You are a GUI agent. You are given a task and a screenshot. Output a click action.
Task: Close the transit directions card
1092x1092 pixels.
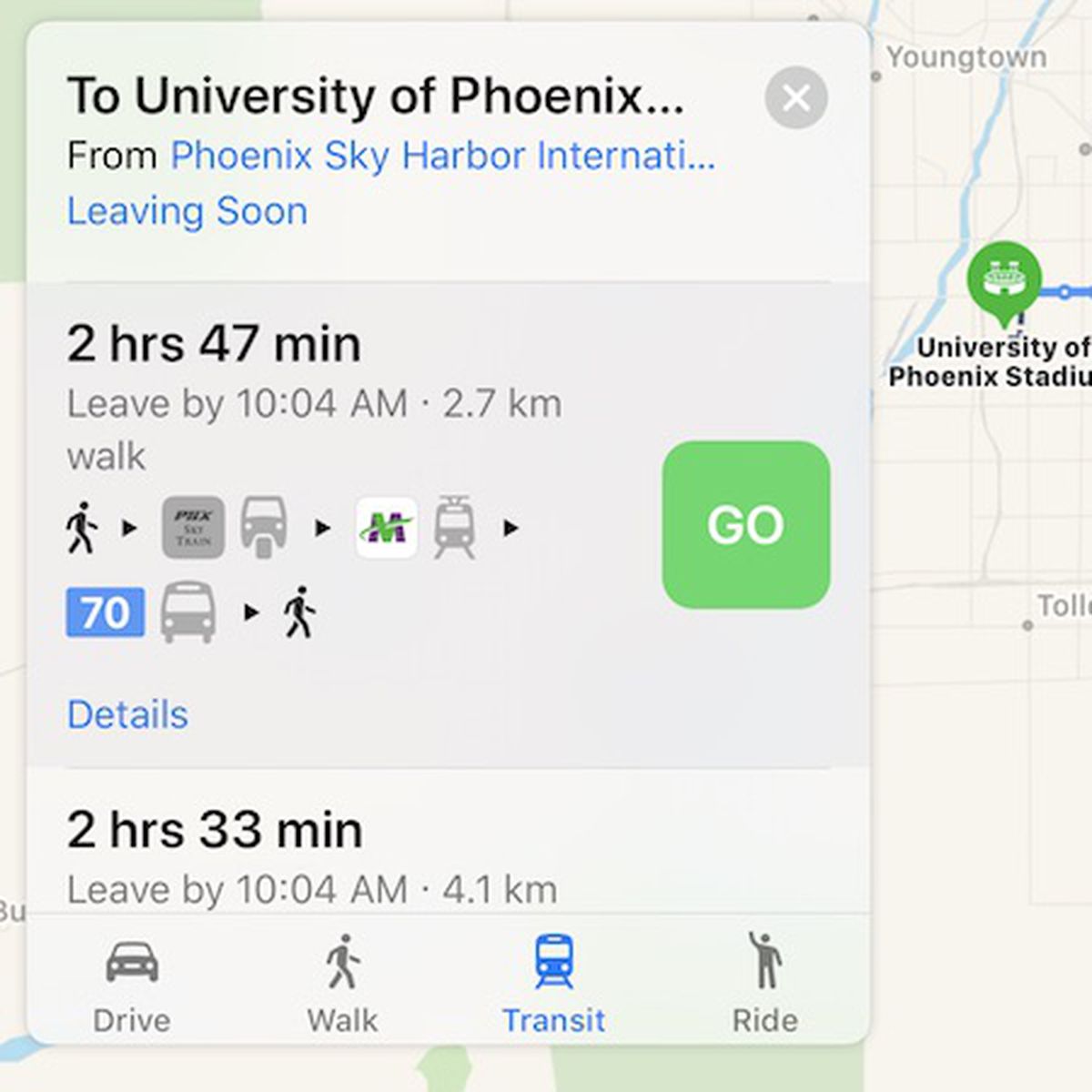(795, 97)
